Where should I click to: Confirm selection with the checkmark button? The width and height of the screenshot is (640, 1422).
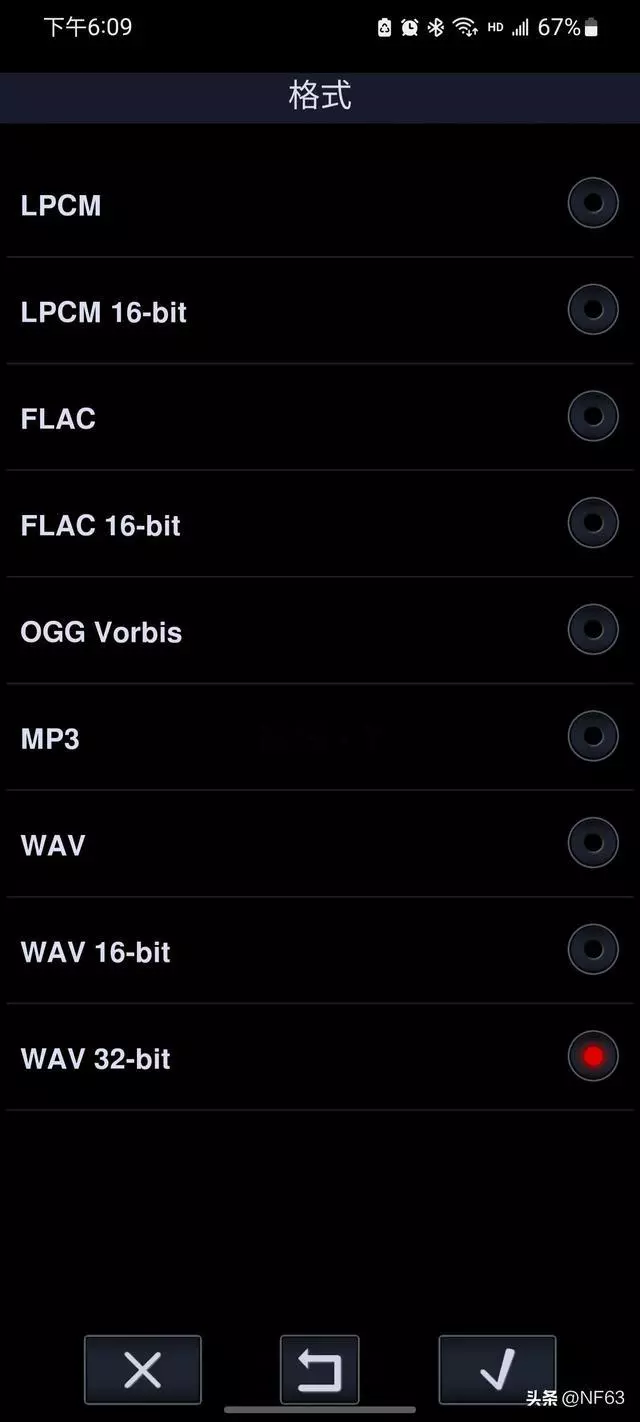(497, 1370)
